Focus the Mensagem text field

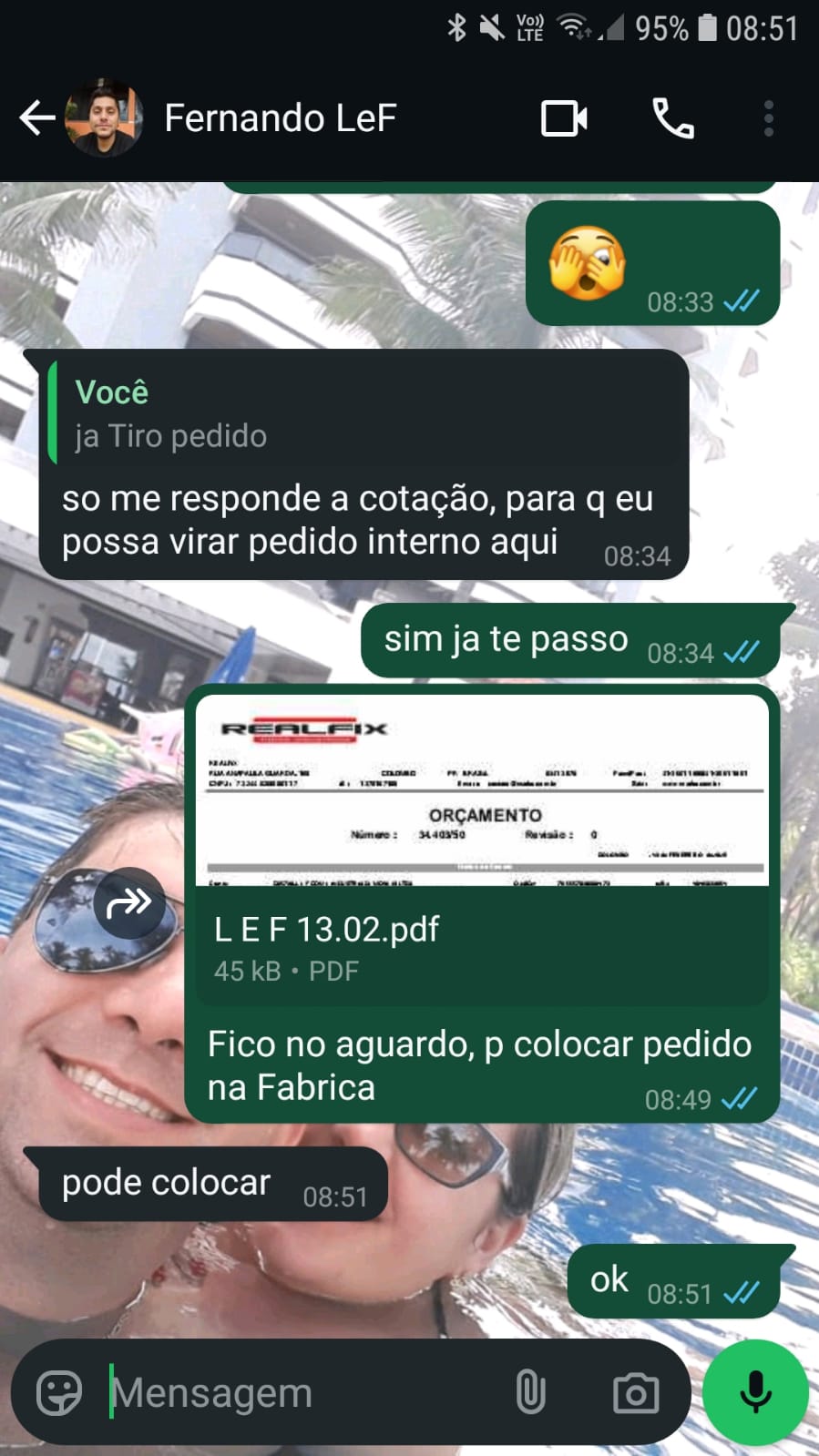tap(301, 1393)
